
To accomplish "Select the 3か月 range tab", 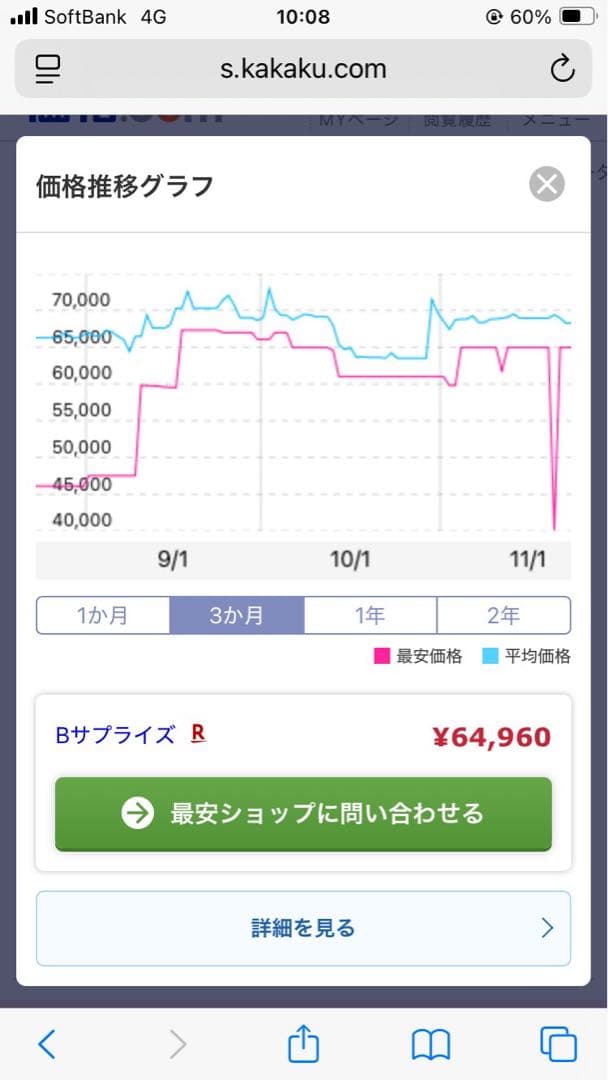I will (x=237, y=615).
